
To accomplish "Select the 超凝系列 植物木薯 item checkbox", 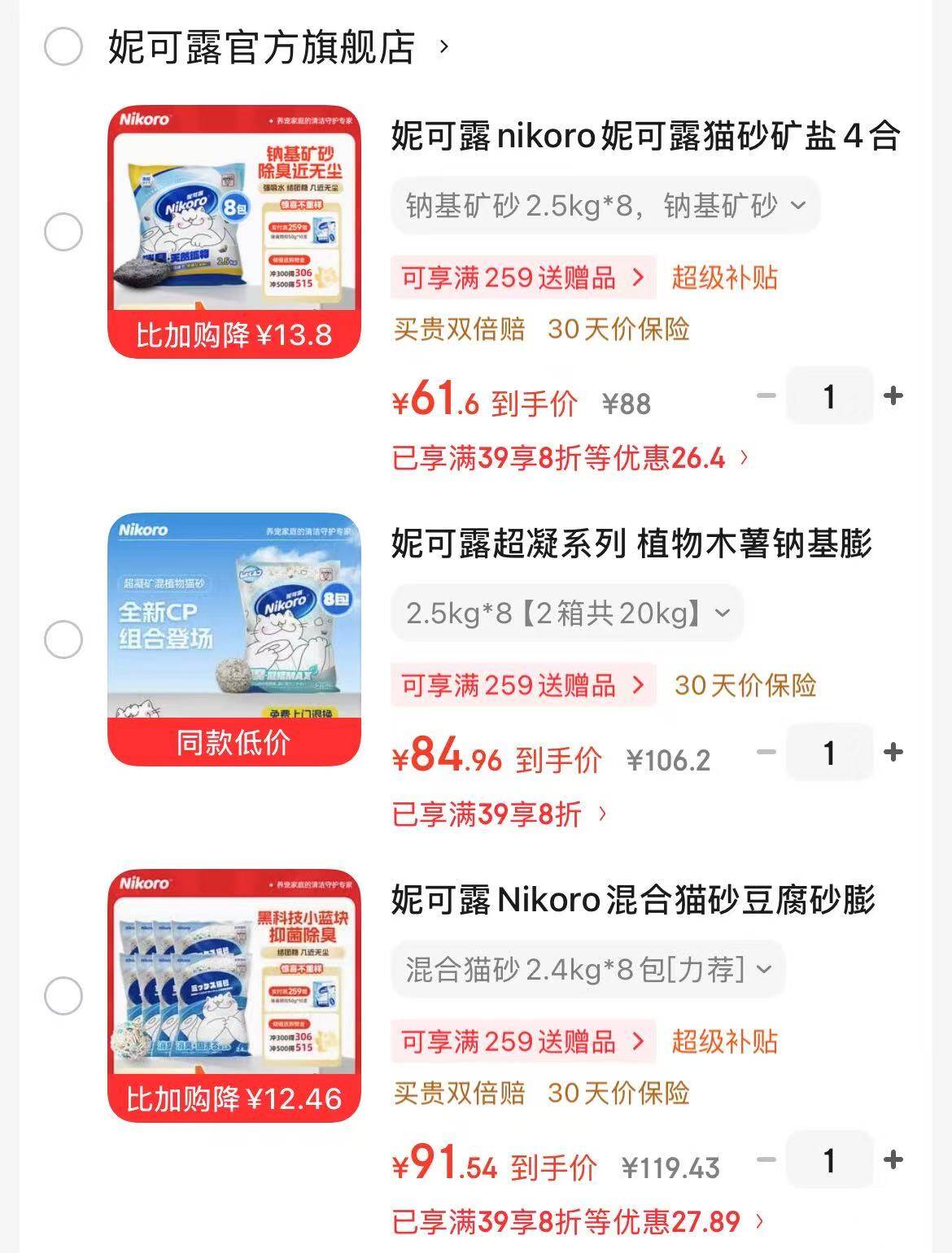I will [x=63, y=640].
